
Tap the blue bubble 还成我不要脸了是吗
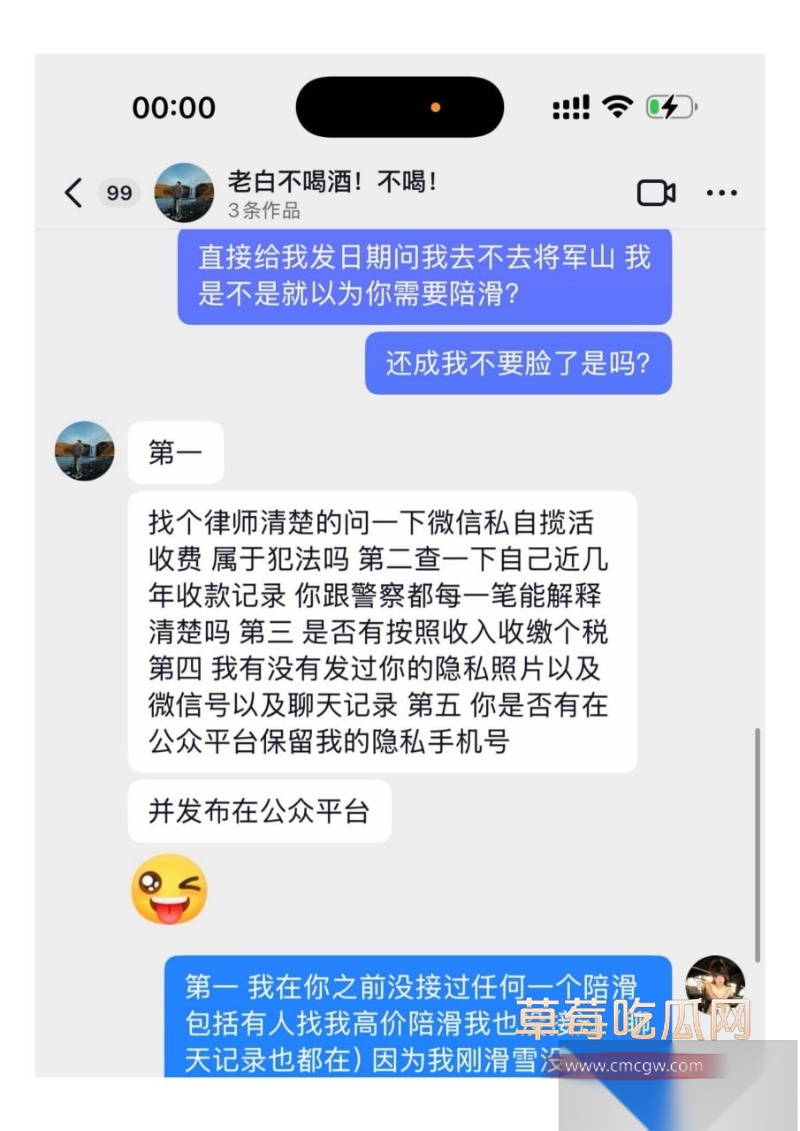tap(520, 362)
